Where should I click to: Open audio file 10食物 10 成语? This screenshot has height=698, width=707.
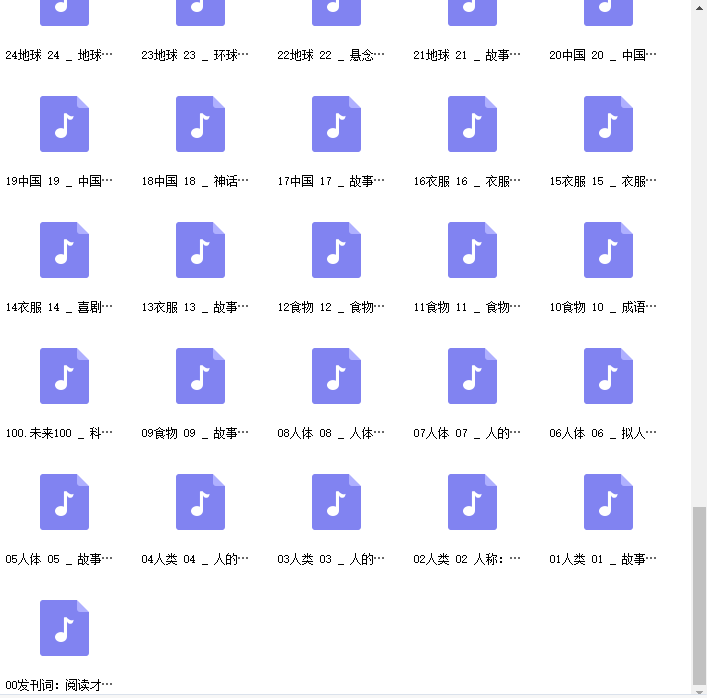pyautogui.click(x=608, y=250)
